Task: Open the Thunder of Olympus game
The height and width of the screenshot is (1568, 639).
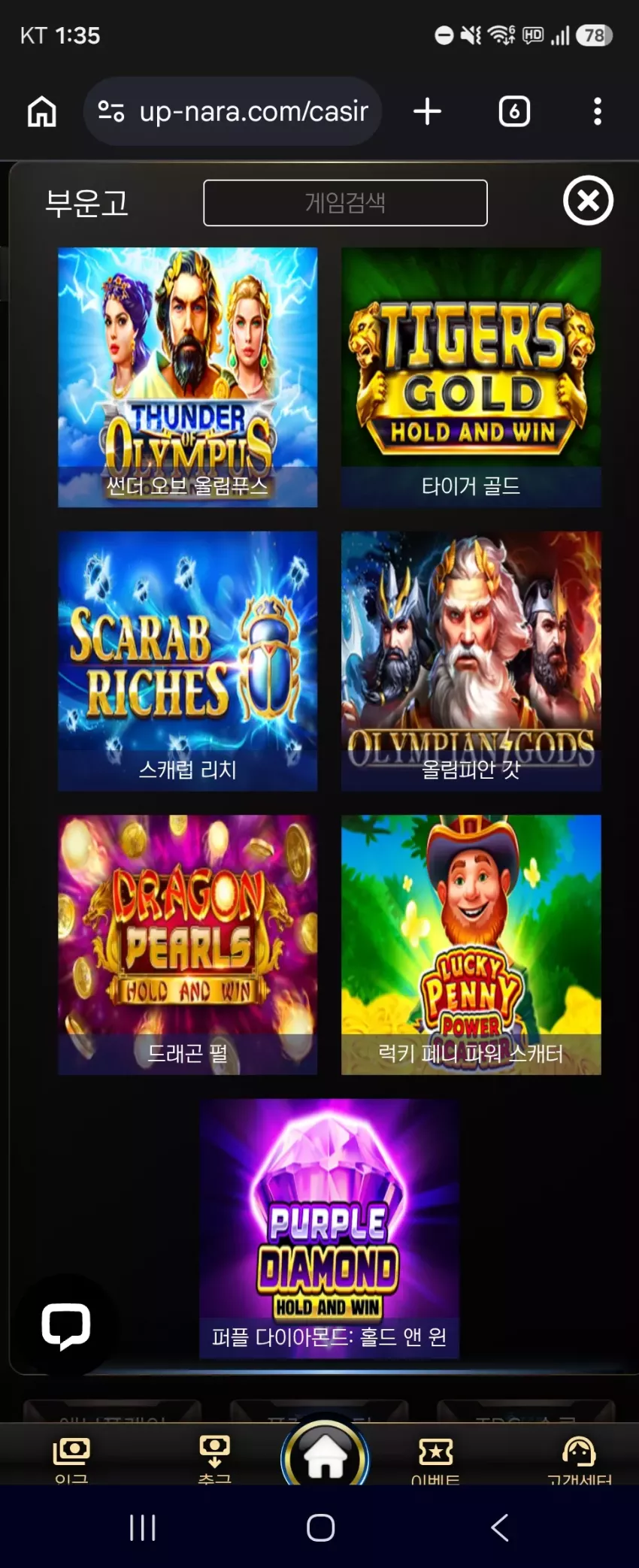Action: click(x=187, y=377)
